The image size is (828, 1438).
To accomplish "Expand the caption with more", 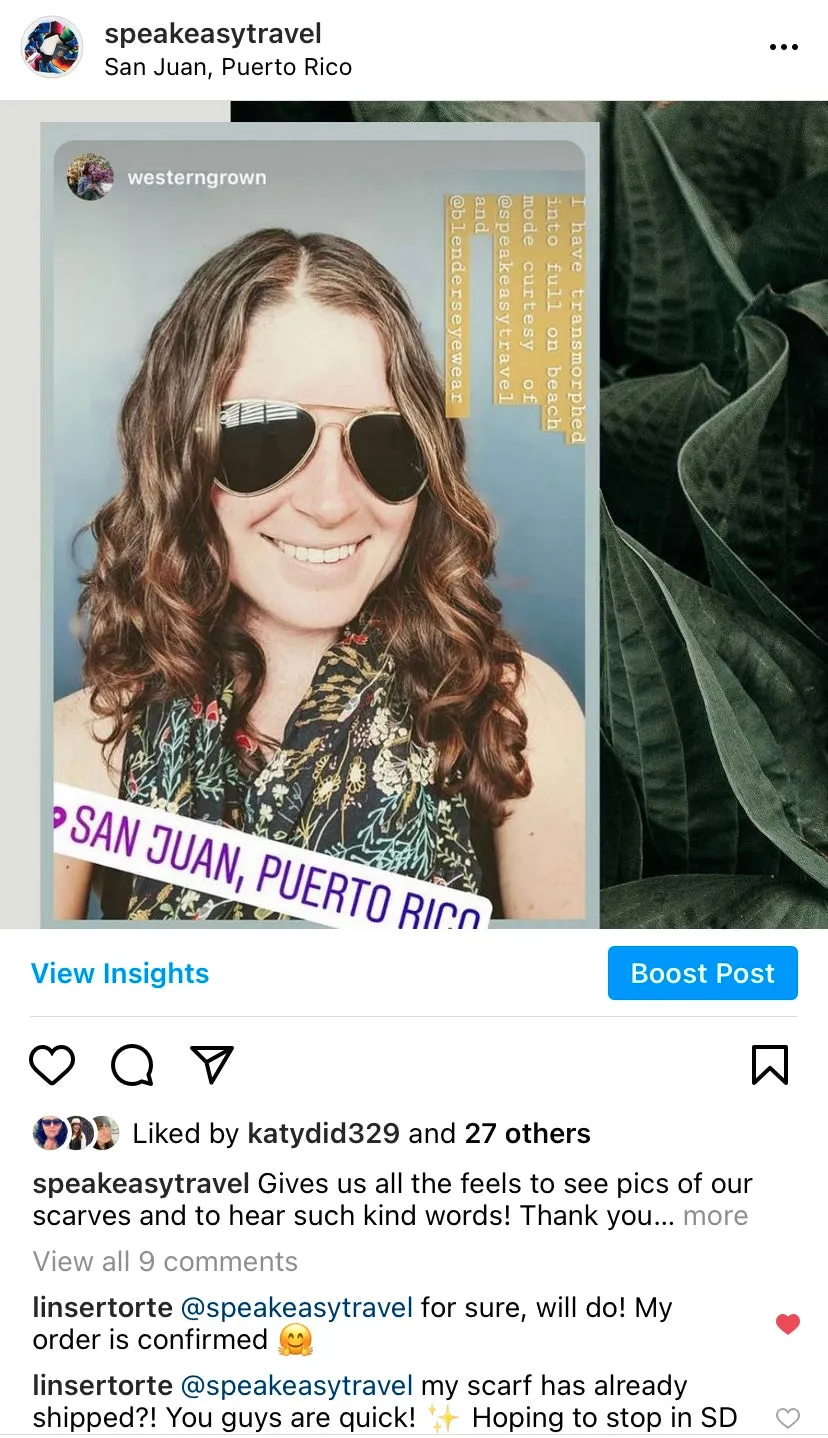I will coord(715,1216).
